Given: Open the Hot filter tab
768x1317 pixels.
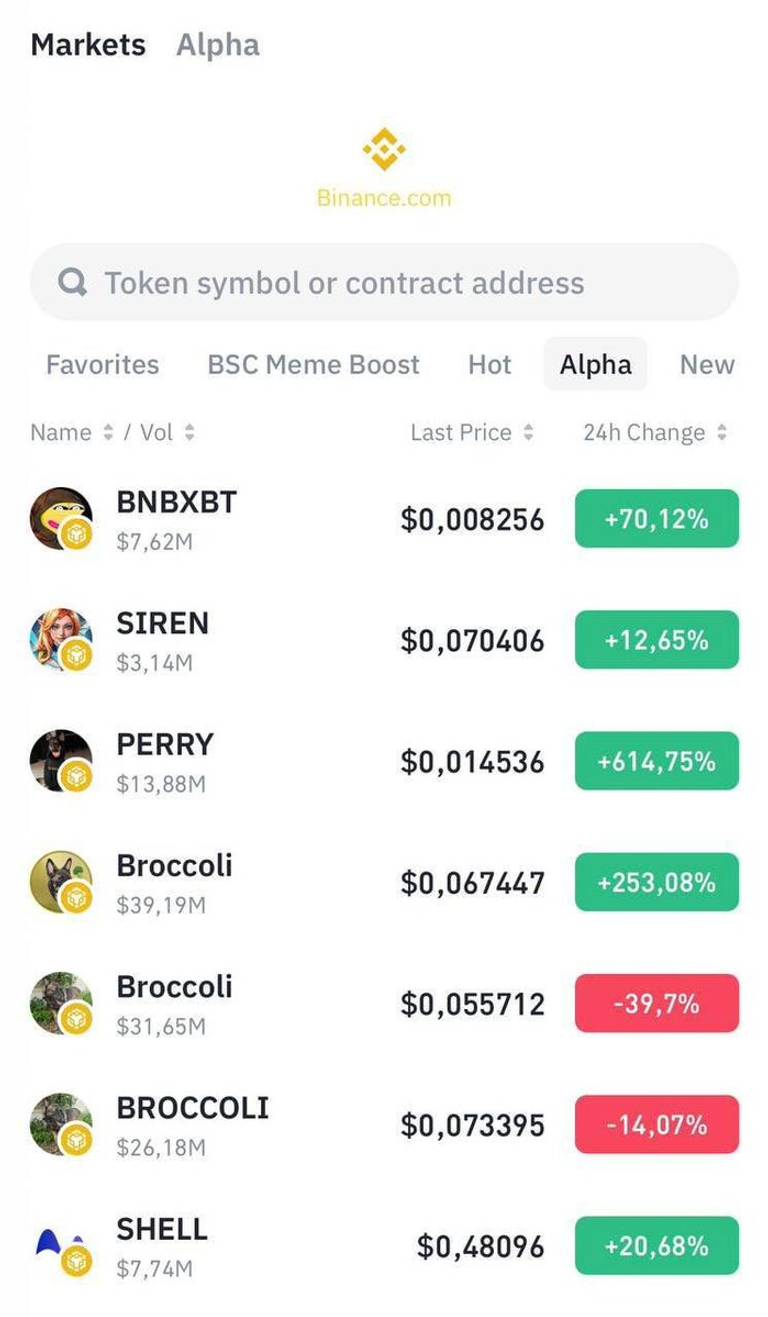Looking at the screenshot, I should pyautogui.click(x=489, y=364).
